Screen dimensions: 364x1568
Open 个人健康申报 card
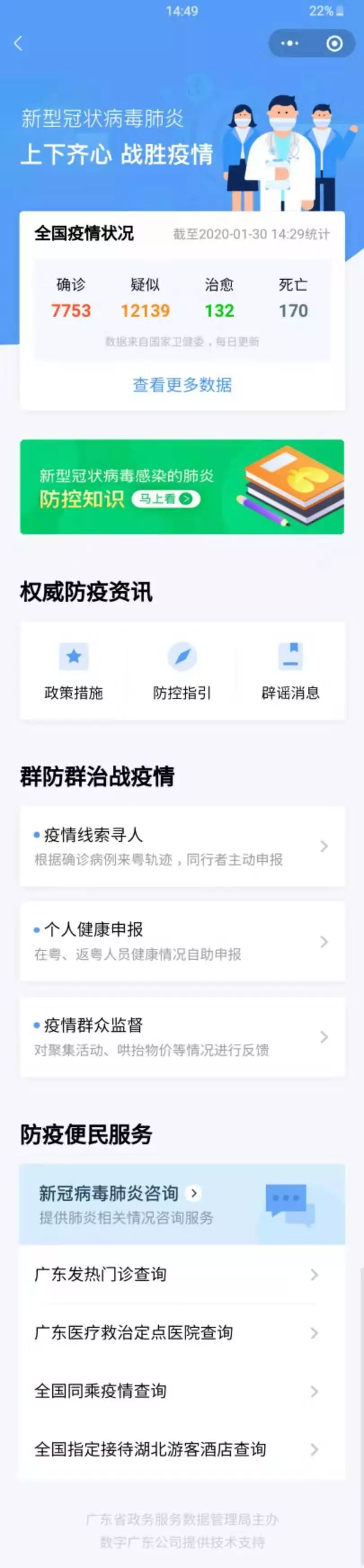click(x=182, y=941)
